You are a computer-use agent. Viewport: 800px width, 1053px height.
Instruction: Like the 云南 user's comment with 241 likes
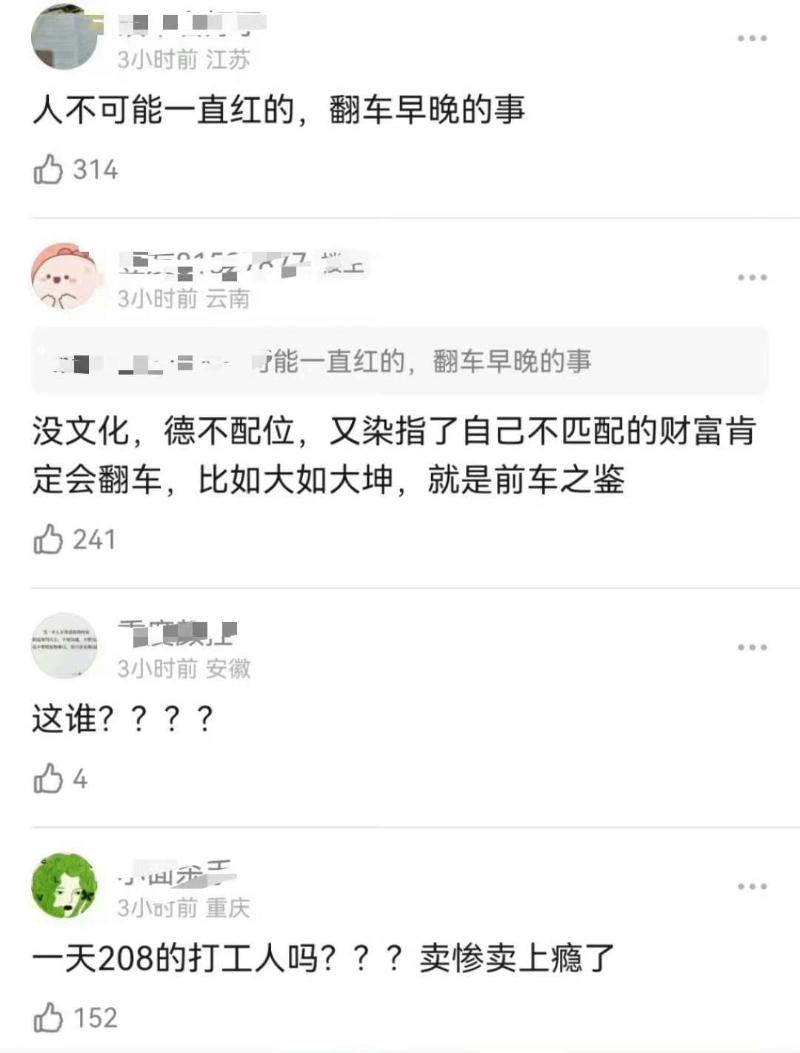pos(49,540)
